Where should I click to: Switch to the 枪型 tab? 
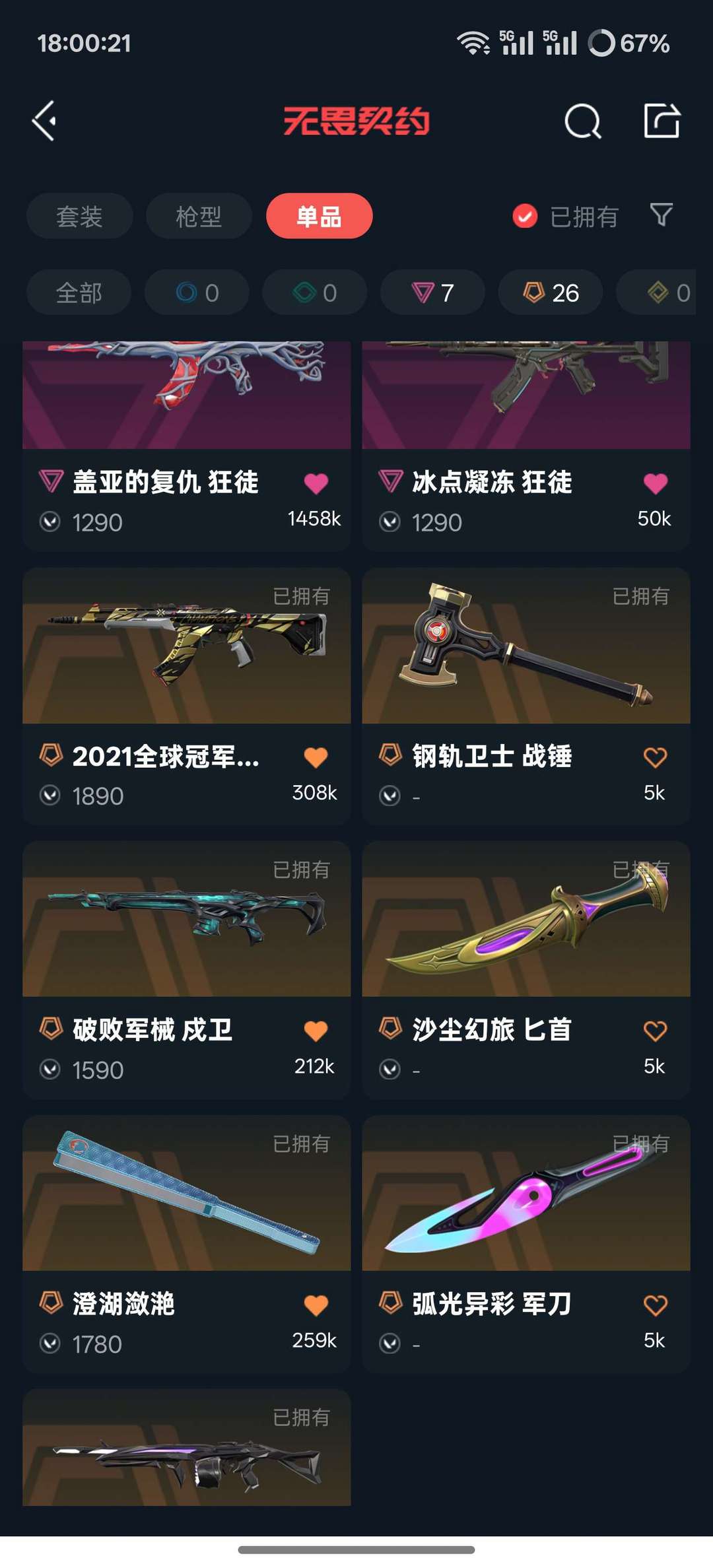point(199,216)
